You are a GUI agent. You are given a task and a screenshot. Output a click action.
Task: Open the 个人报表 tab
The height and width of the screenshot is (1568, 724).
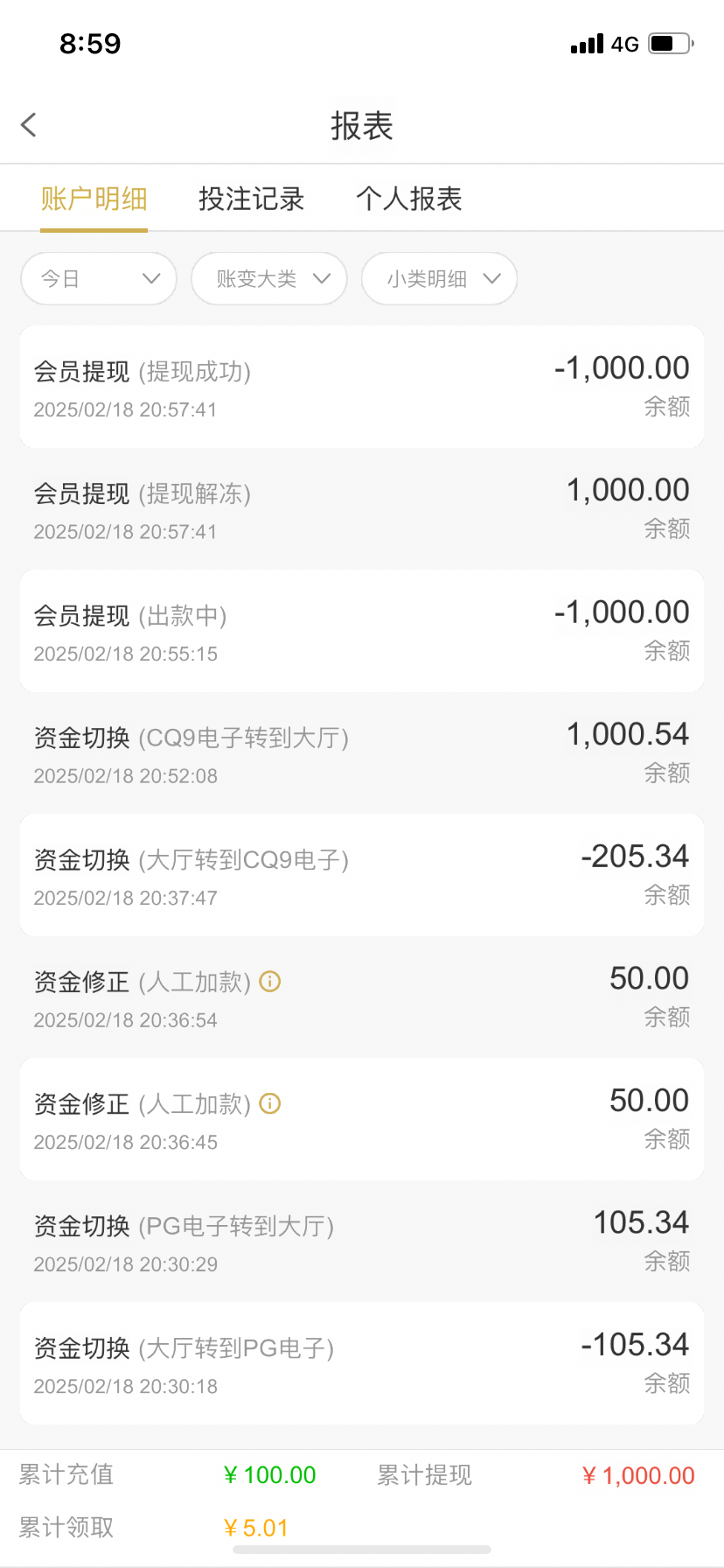click(408, 199)
